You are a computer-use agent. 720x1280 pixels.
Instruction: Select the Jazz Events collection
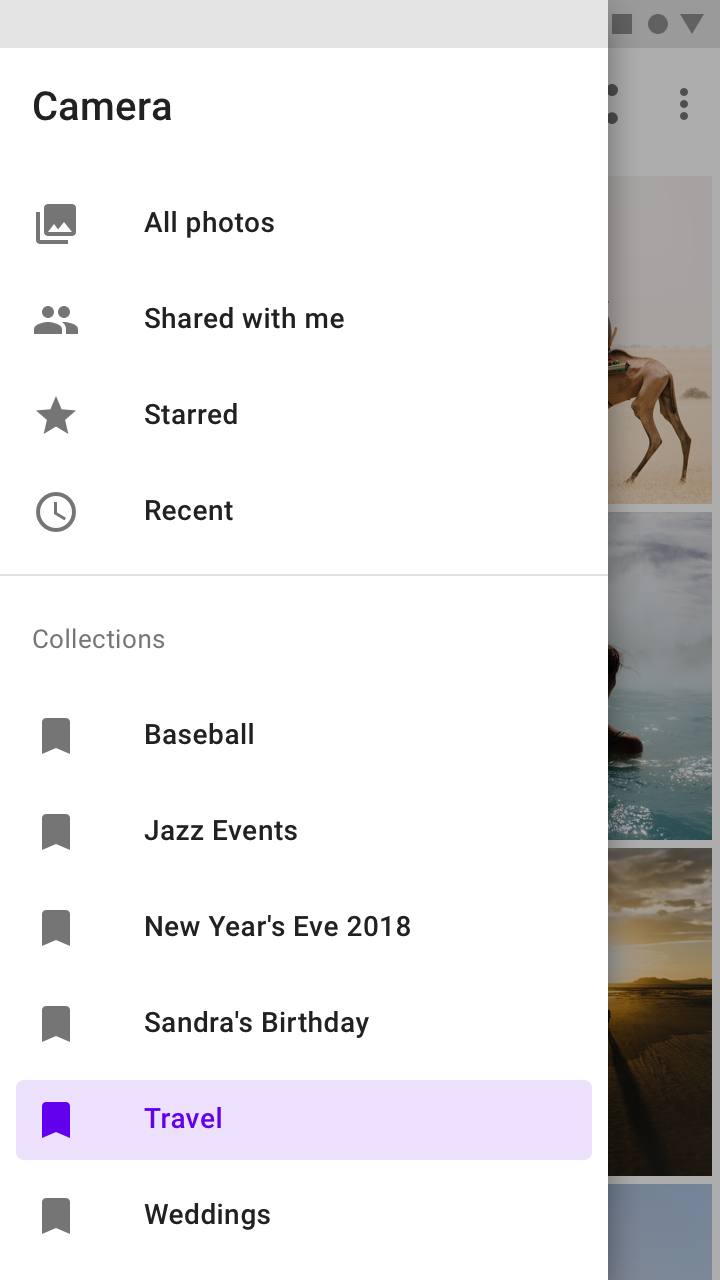(220, 831)
